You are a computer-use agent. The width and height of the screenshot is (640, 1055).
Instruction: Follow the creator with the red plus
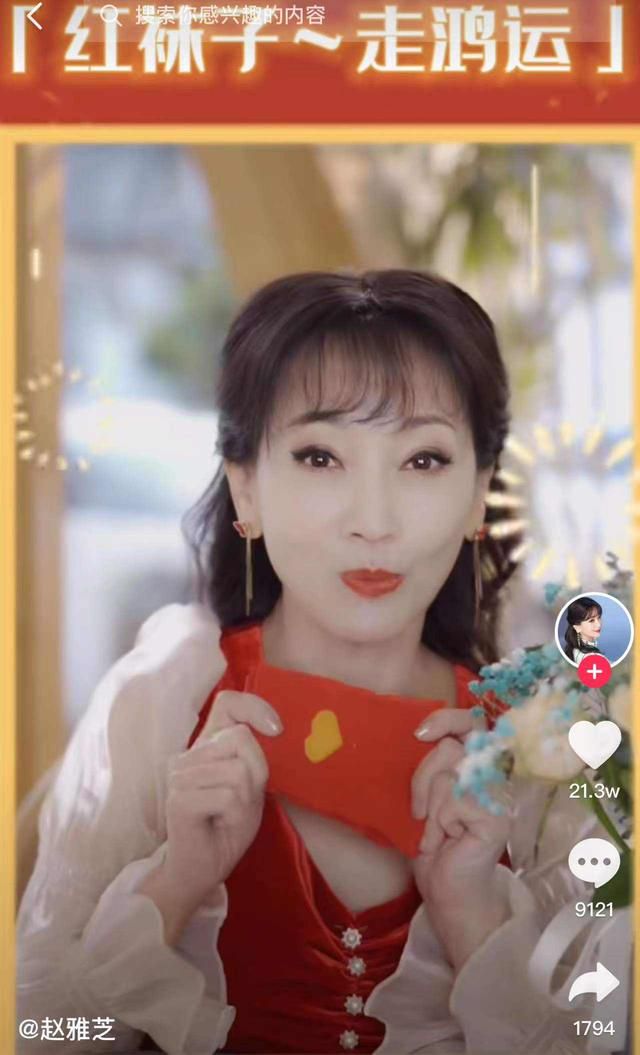click(594, 671)
